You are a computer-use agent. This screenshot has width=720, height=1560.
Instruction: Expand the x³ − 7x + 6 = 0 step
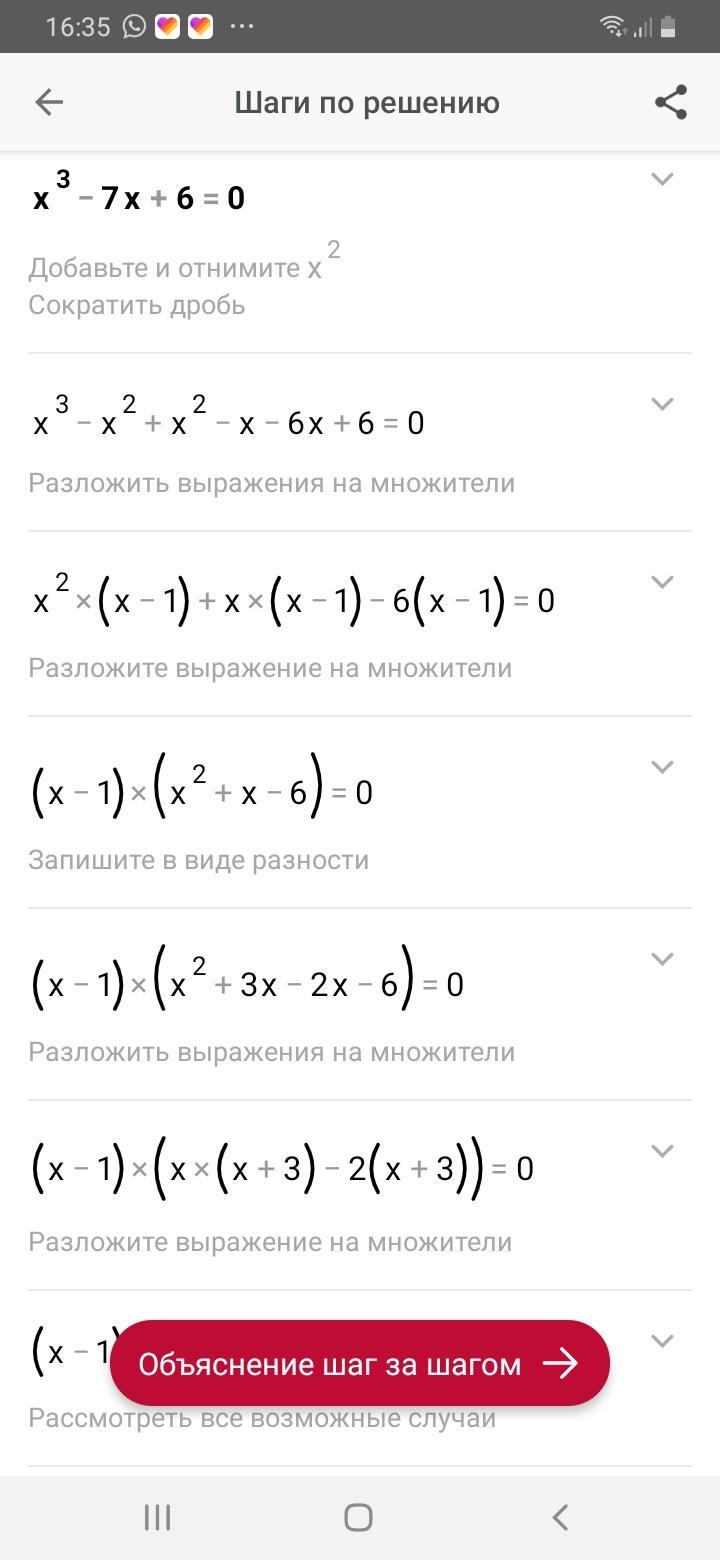(662, 179)
